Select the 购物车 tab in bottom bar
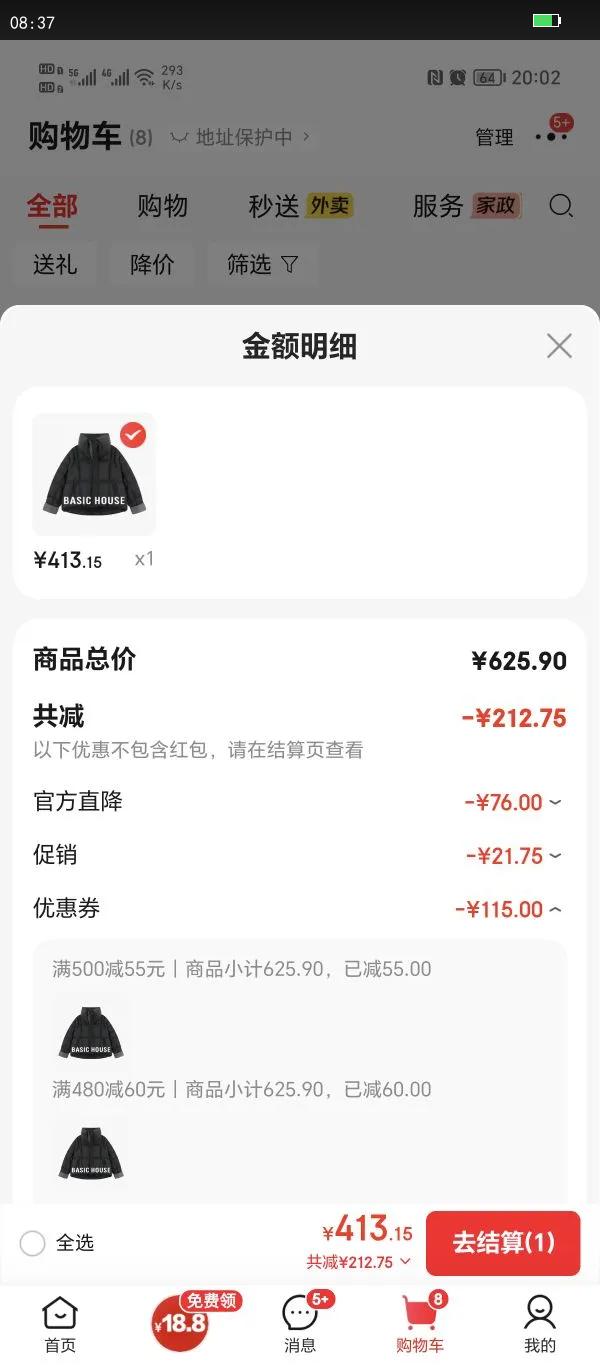 click(420, 1324)
